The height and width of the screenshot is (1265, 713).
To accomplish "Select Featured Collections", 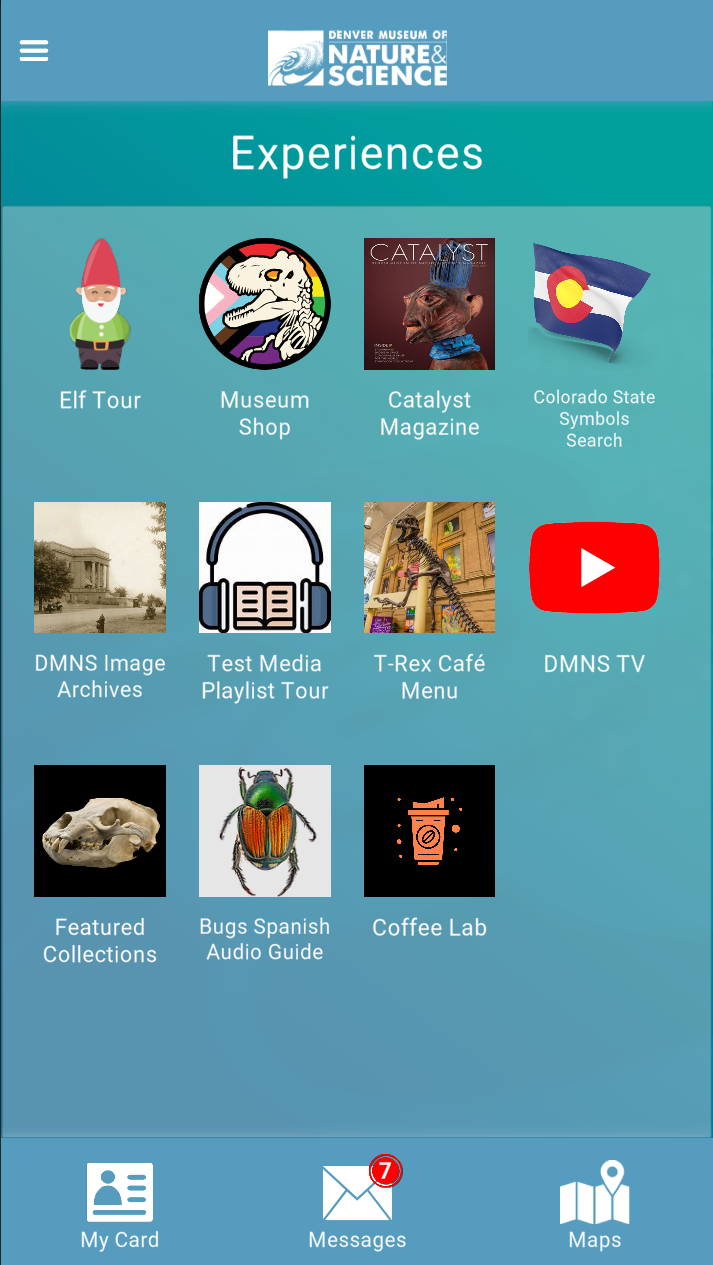I will 100,831.
